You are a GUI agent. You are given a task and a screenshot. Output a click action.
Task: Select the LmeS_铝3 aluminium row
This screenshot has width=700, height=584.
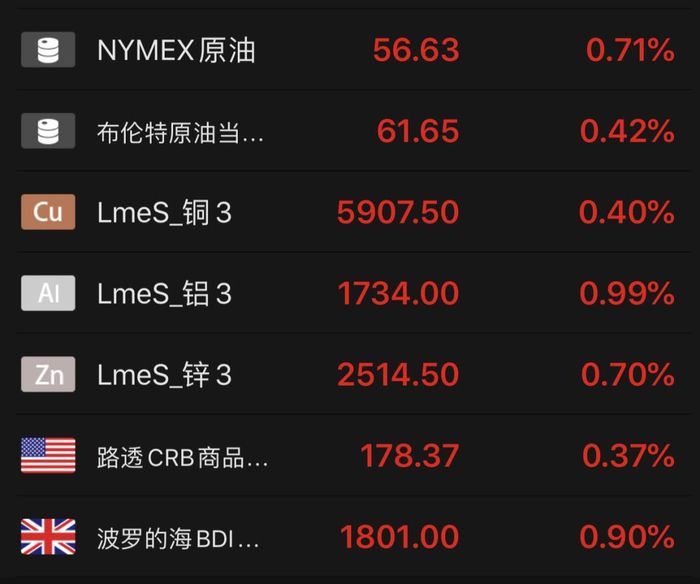point(165,294)
